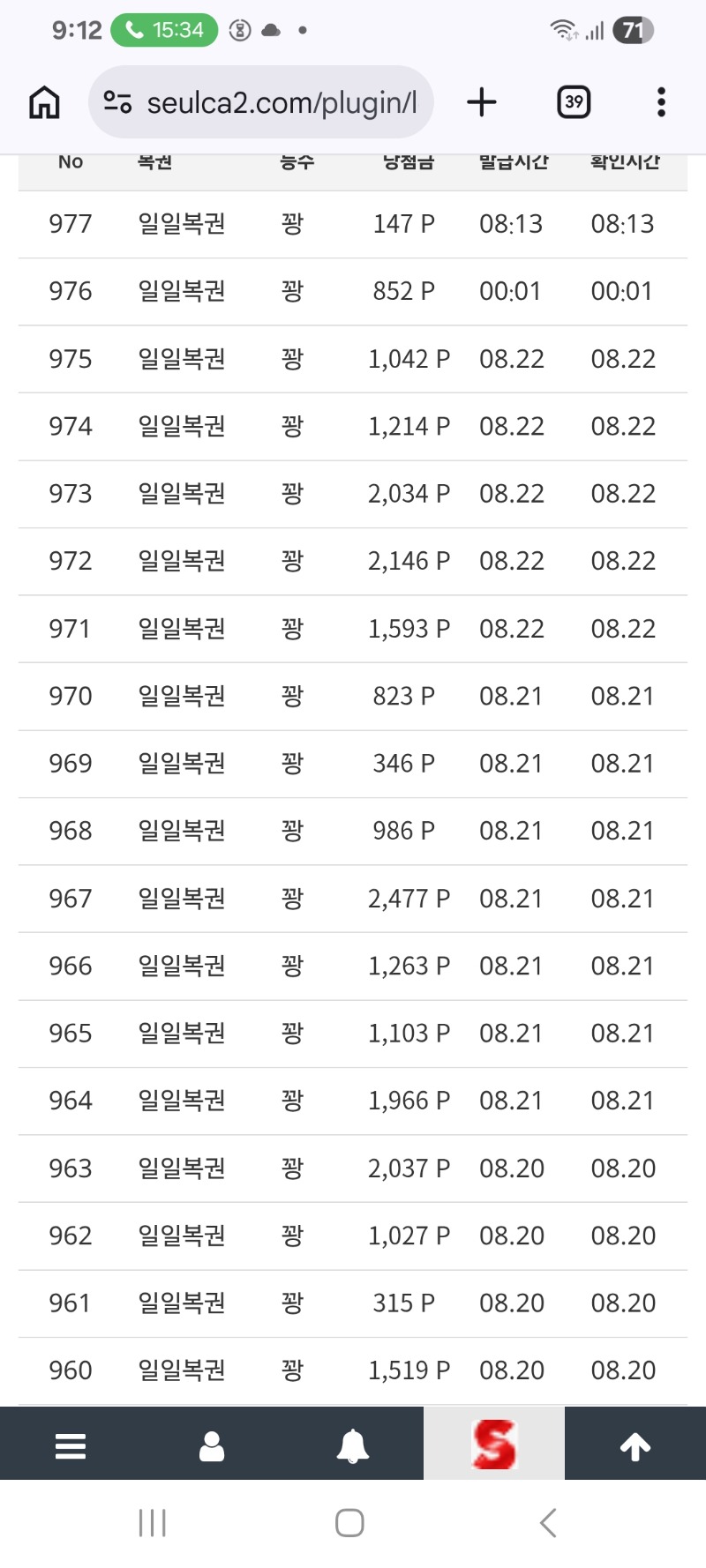
Task: Open the notifications bell
Action: coord(353,1446)
